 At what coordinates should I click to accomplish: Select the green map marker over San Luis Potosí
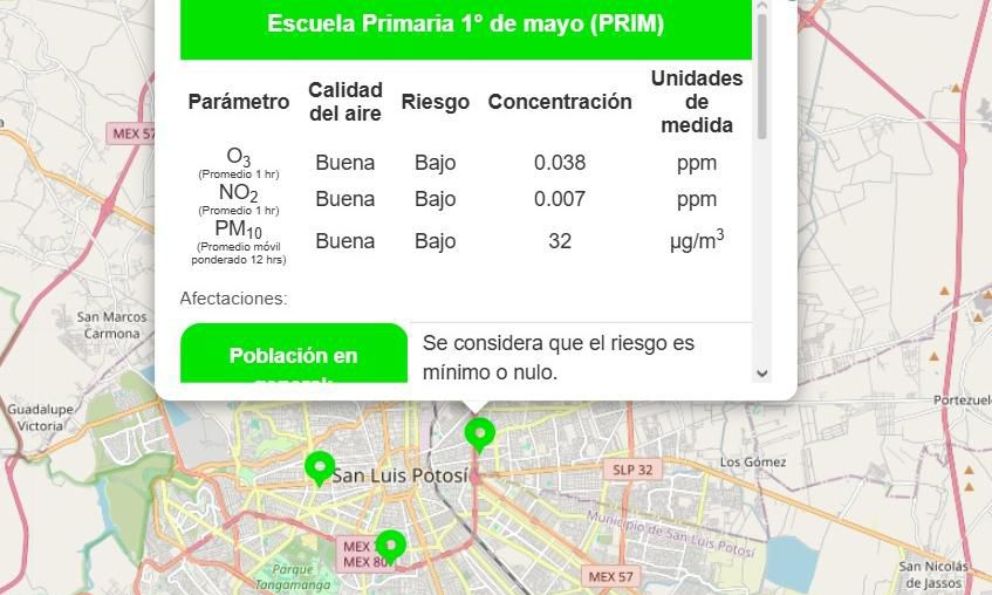(x=319, y=466)
